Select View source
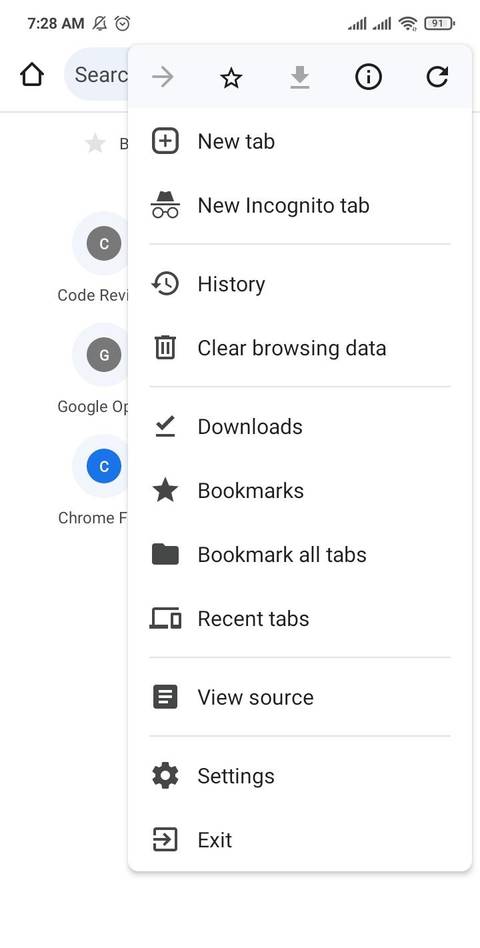 tap(300, 698)
